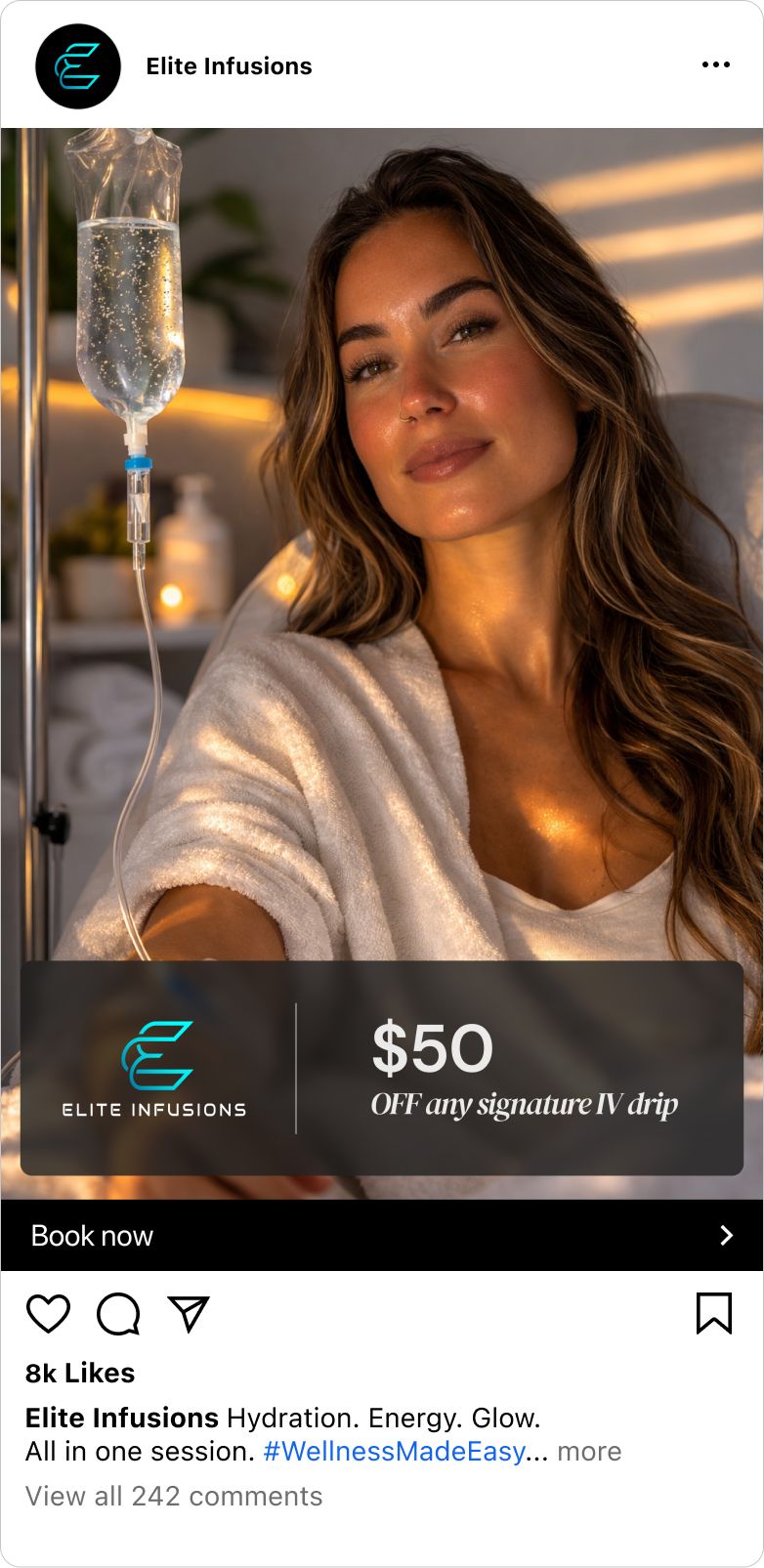Screen dimensions: 764x1568
Task: Bookmark this Elite Infusions post
Action: [713, 1313]
